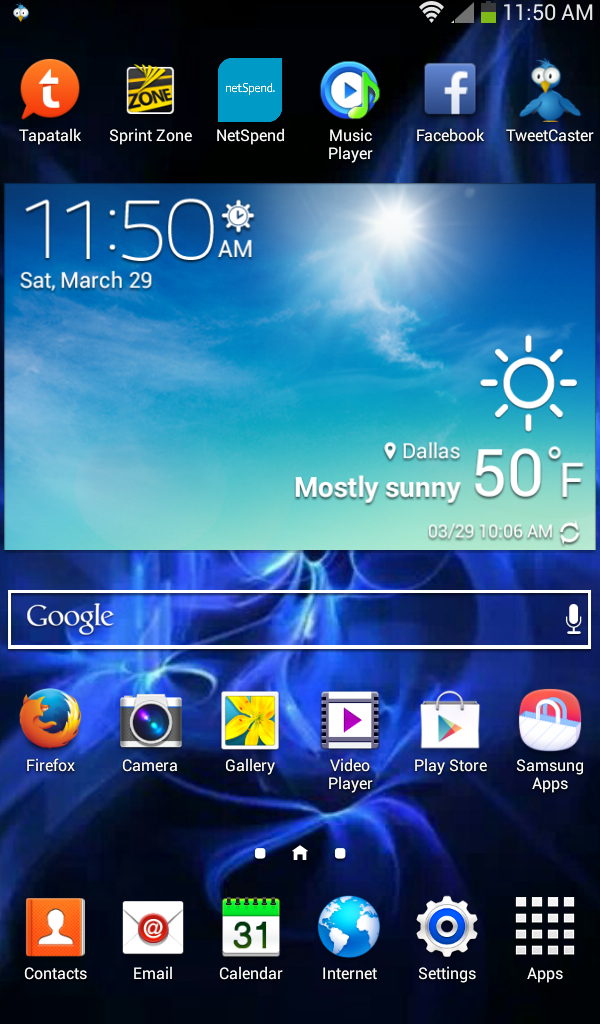600x1024 pixels.
Task: Open Firefox browser
Action: (50, 721)
